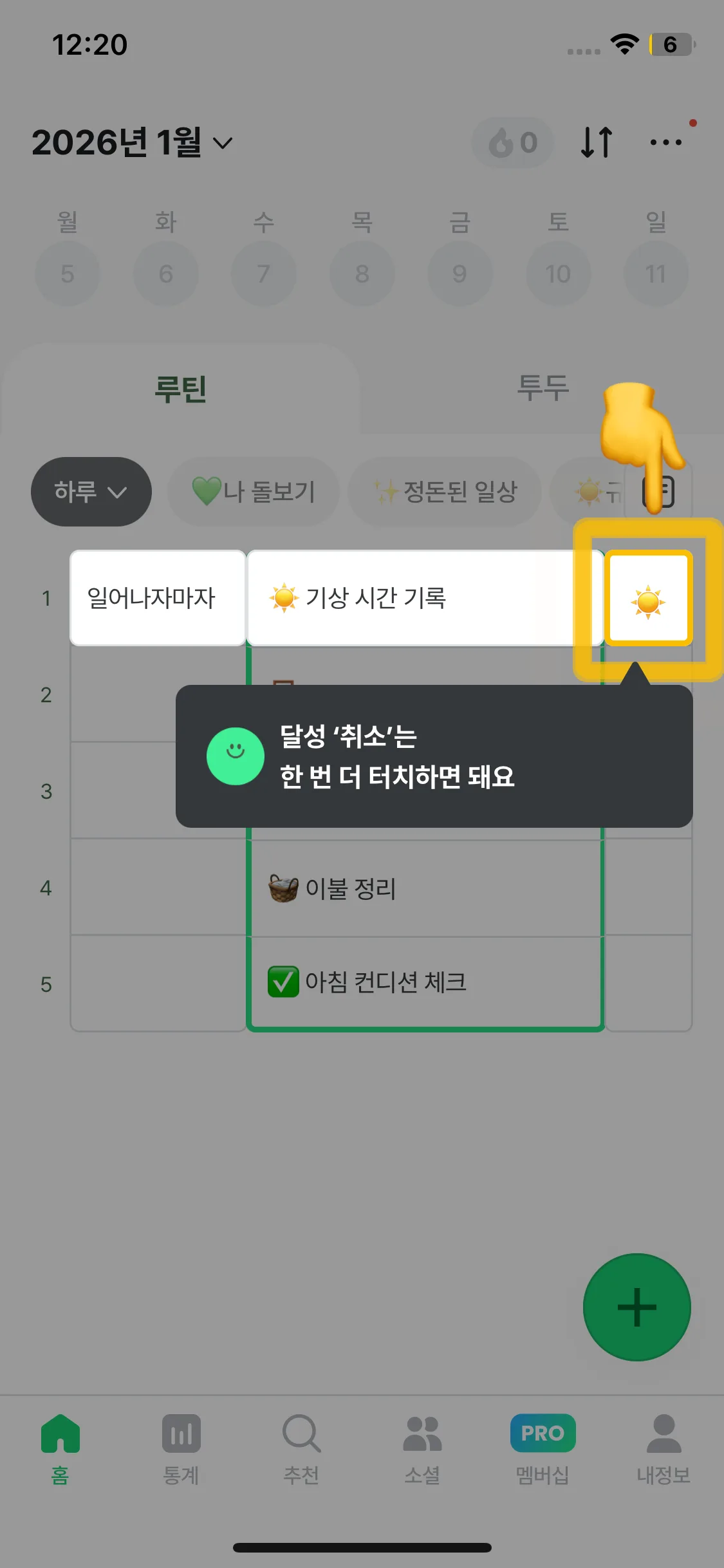This screenshot has height=1568, width=724.
Task: Go to the 내정보 tab
Action: point(664,1450)
